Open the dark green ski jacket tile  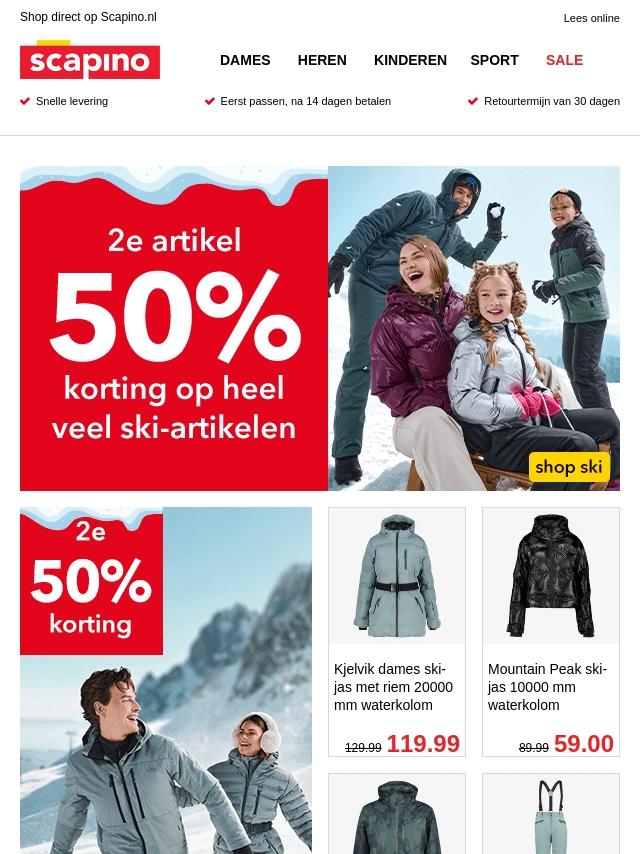coord(397,814)
